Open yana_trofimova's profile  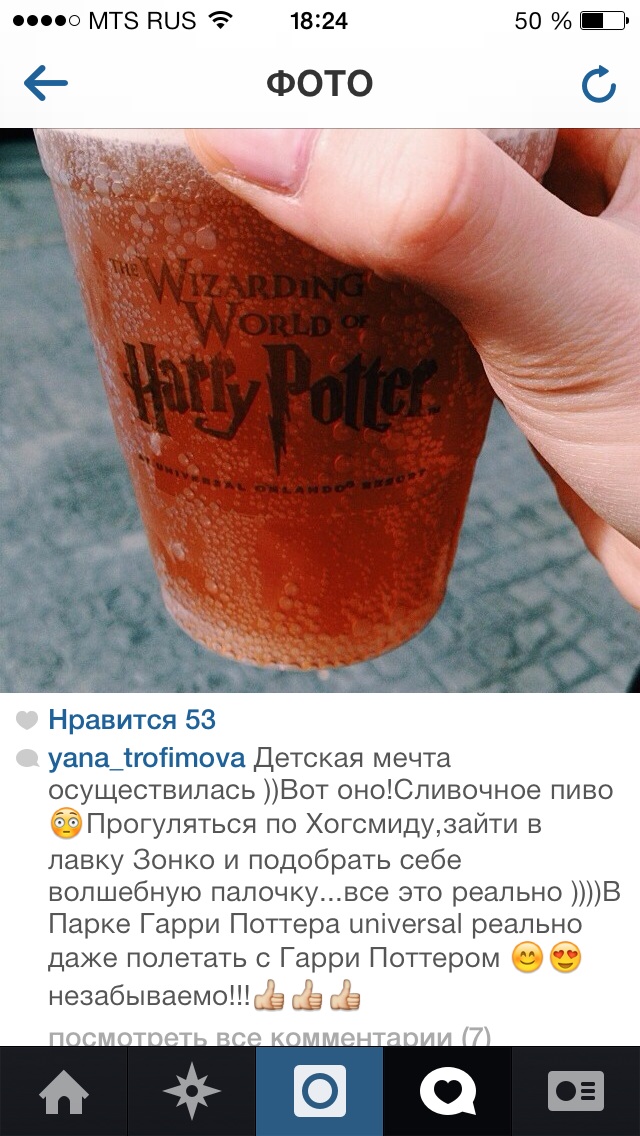146,759
